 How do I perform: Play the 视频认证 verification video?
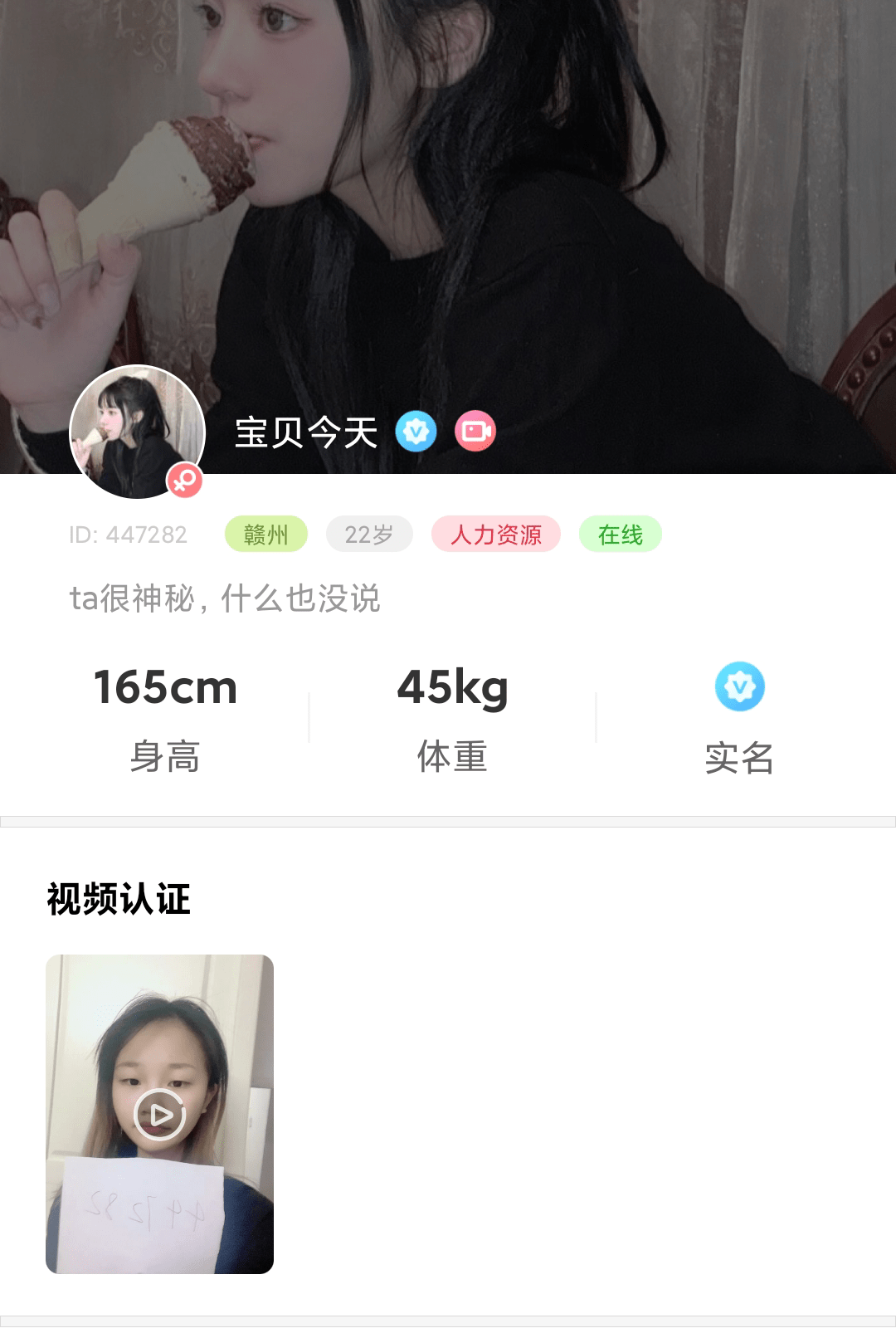coord(159,1114)
